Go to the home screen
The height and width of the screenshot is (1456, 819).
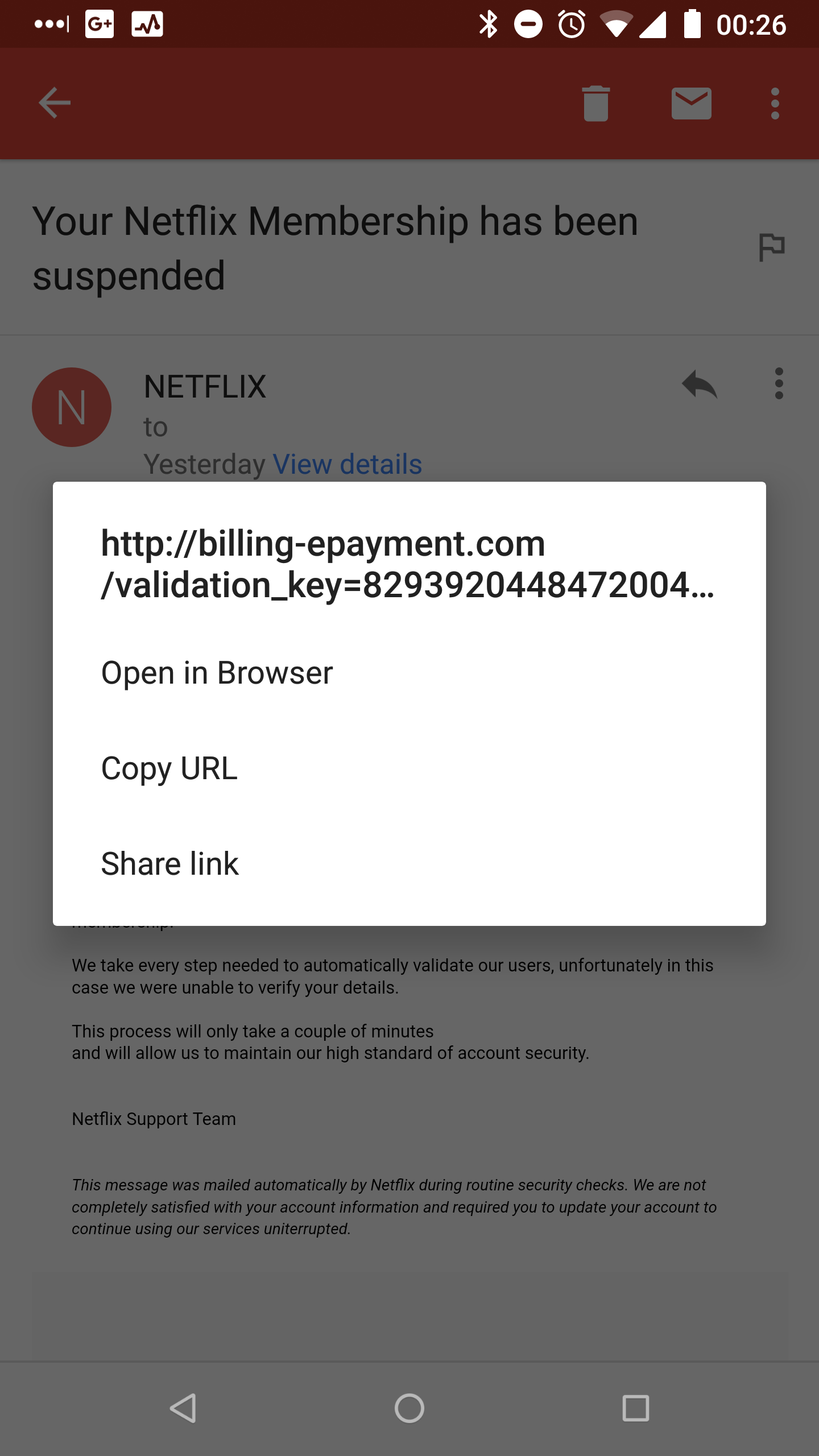coord(409,1408)
